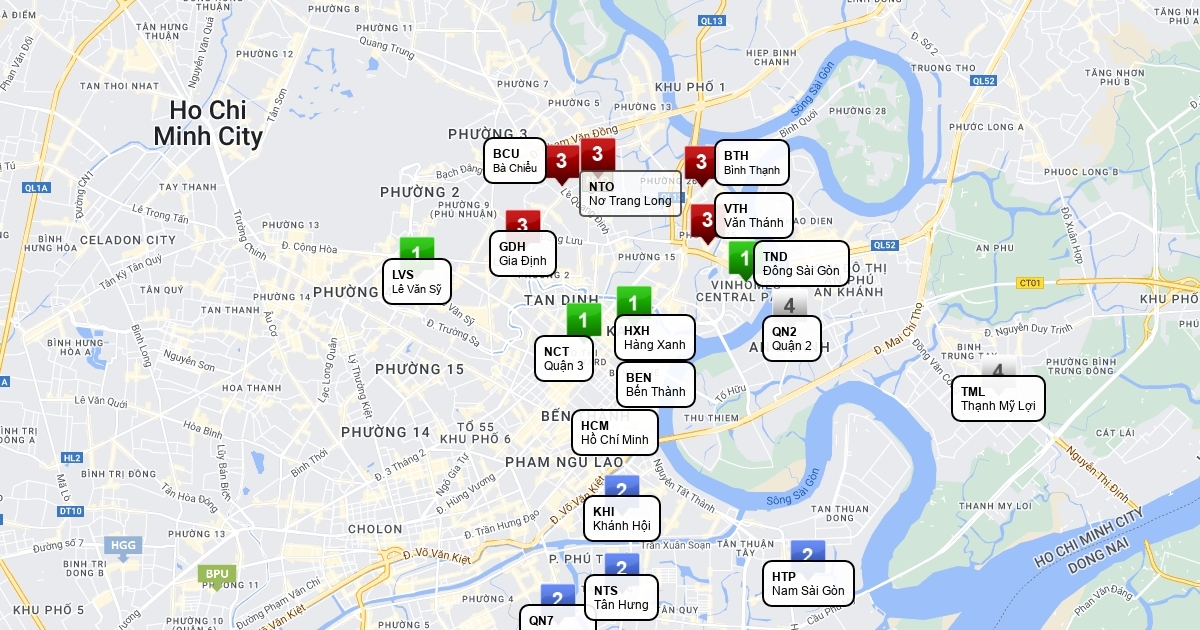Open the GDH Gia Định marker
Screen dimensions: 1200x630
click(522, 254)
